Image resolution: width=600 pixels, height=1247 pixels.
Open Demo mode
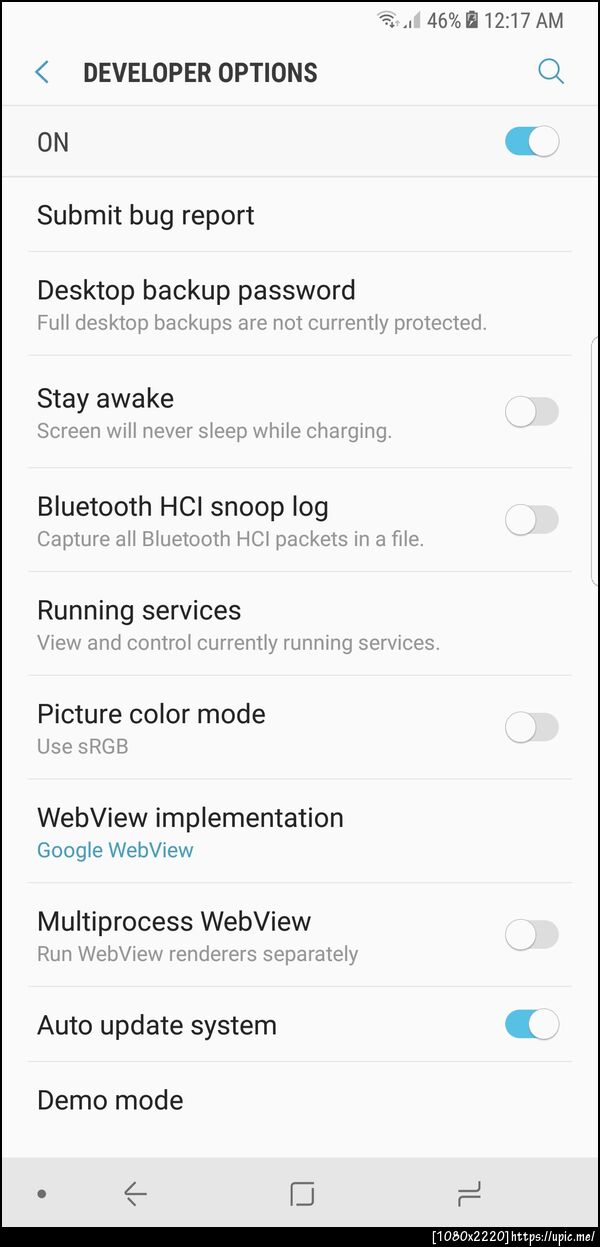110,1100
